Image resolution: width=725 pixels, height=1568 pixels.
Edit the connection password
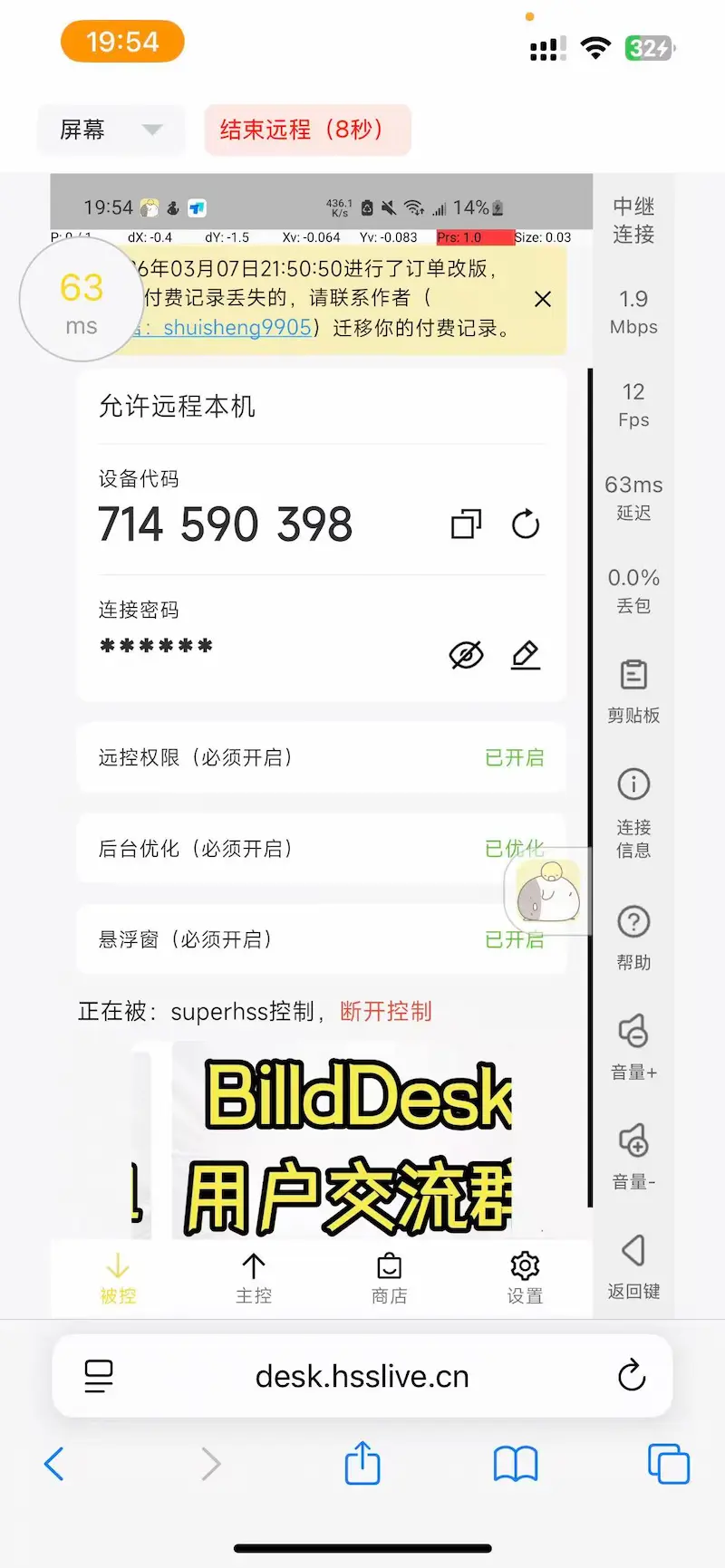pyautogui.click(x=526, y=655)
